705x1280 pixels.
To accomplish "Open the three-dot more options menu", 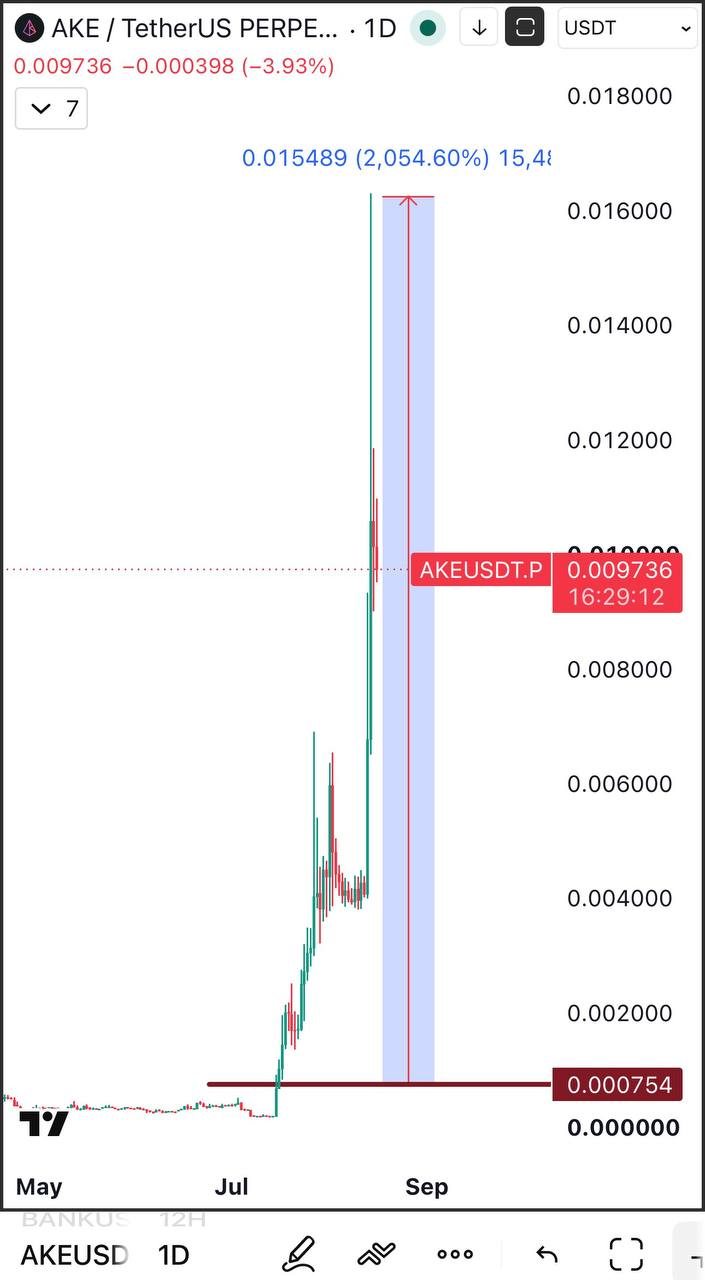I will [x=455, y=1254].
